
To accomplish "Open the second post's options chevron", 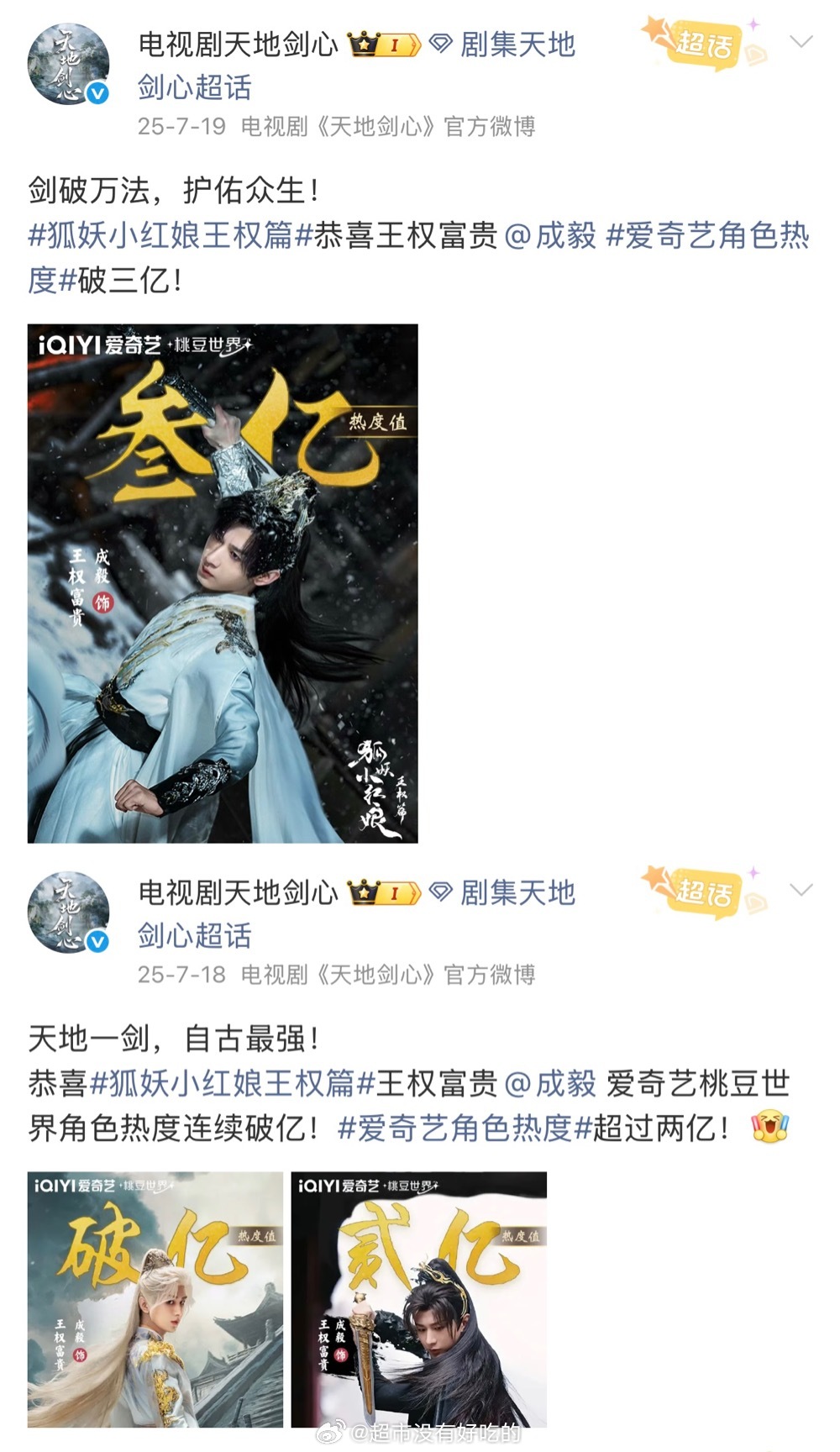I will (x=800, y=888).
